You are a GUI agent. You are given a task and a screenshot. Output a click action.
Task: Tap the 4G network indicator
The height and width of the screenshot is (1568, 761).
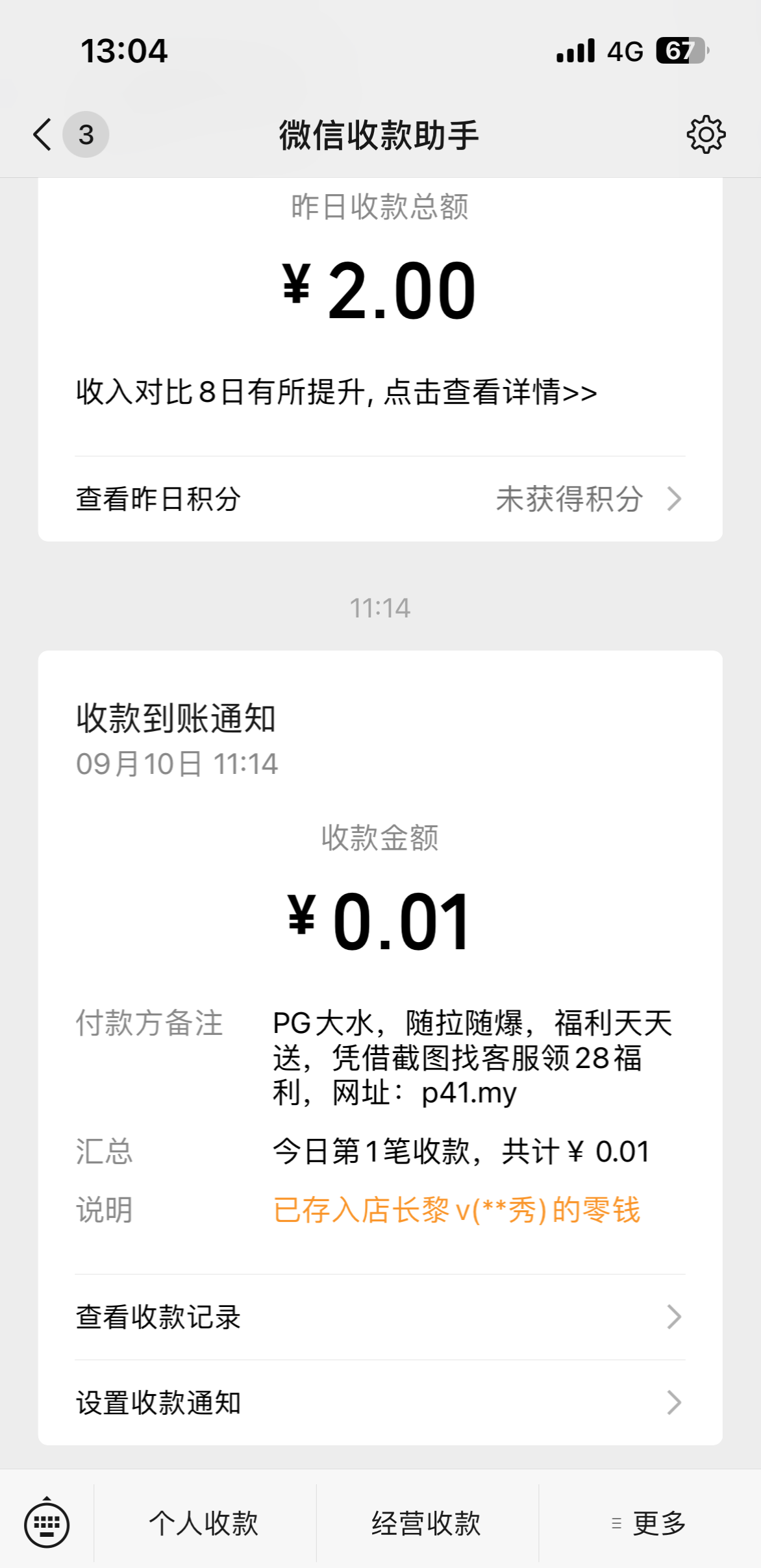(625, 51)
